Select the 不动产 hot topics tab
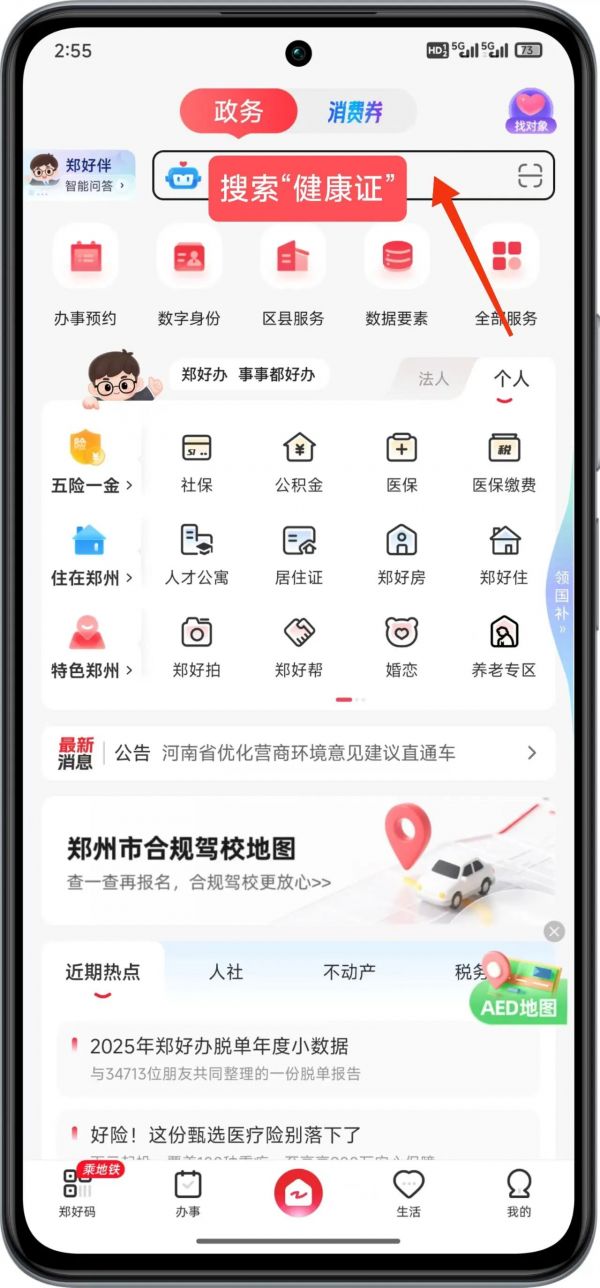 click(x=349, y=971)
